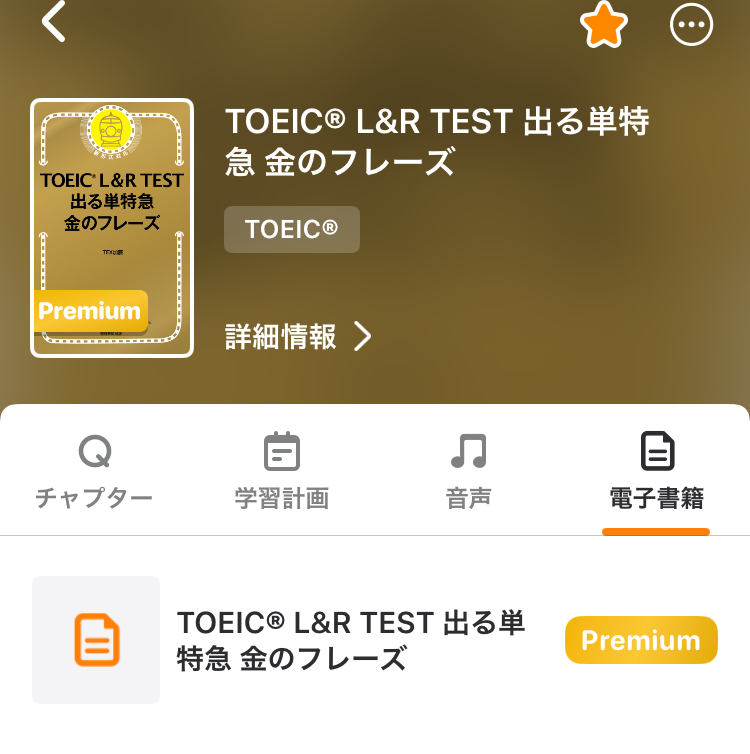The height and width of the screenshot is (754, 750).
Task: Switch playback section via 音声 tab toggle
Action: (469, 470)
